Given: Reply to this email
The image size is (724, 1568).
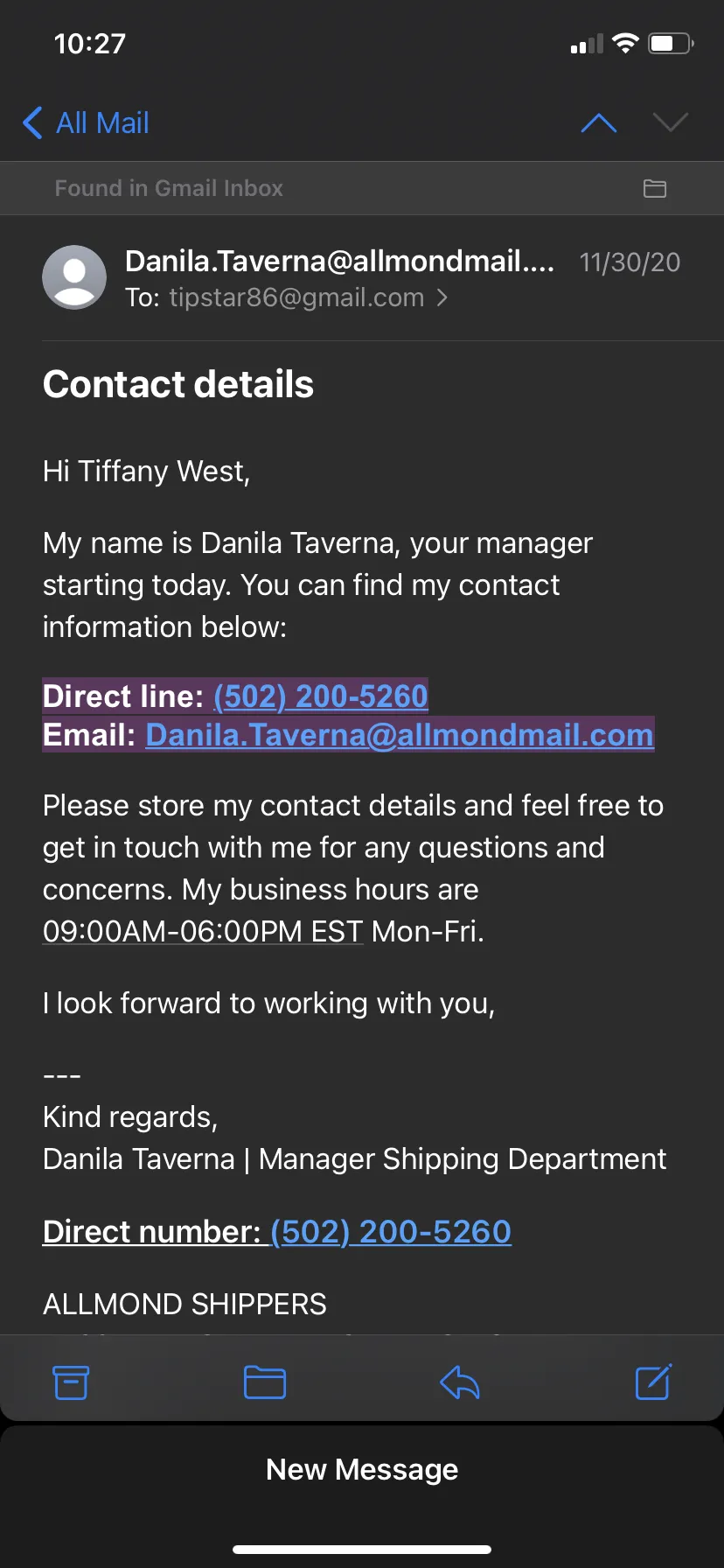Looking at the screenshot, I should [460, 1382].
